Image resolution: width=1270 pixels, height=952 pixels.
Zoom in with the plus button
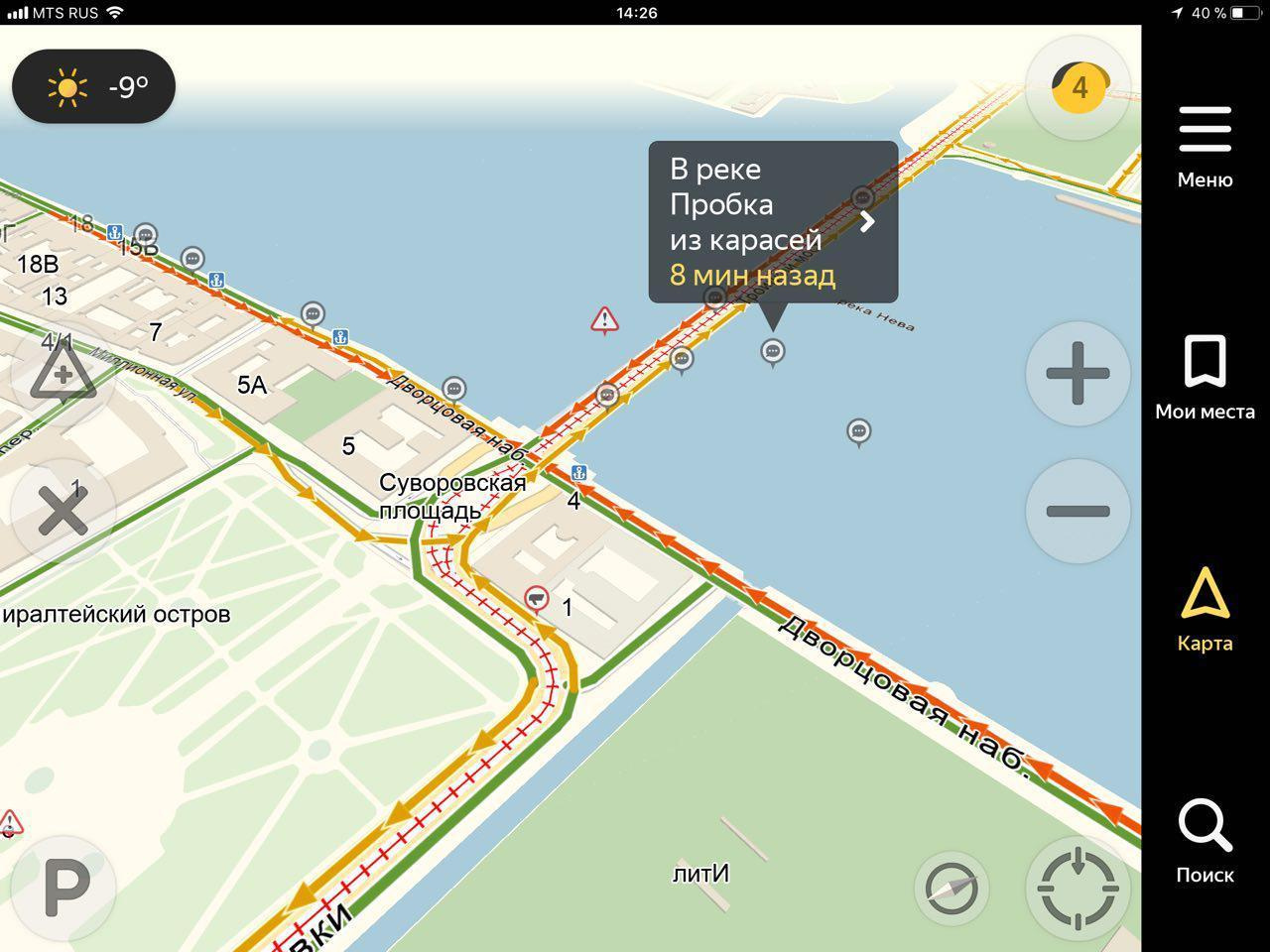click(1078, 374)
